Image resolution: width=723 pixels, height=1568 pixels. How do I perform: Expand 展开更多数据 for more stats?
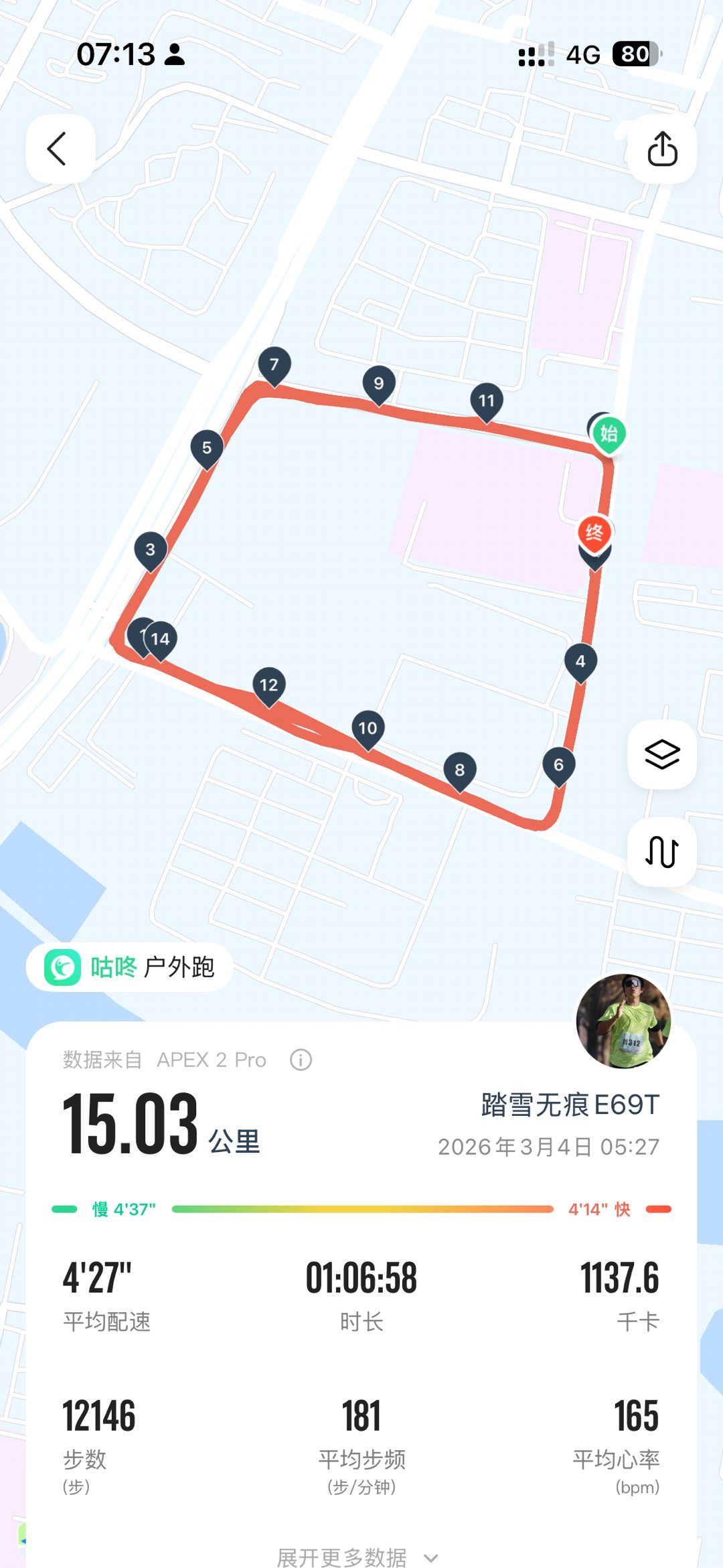pyautogui.click(x=357, y=1557)
